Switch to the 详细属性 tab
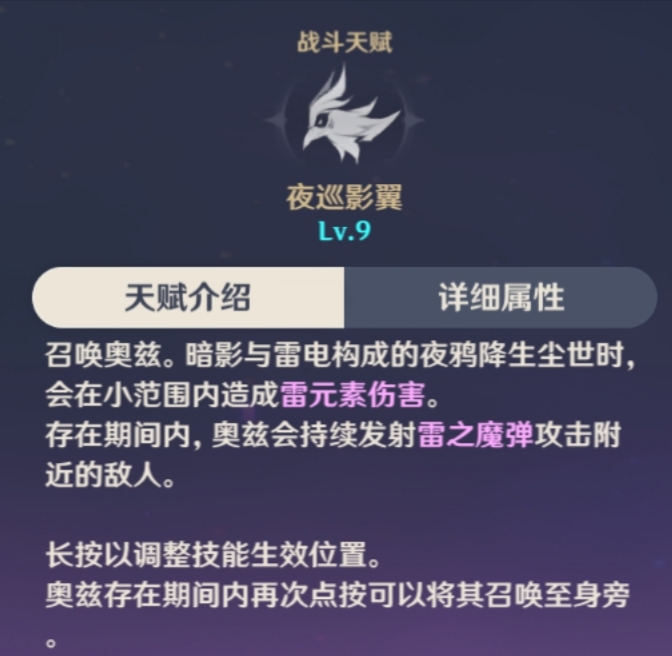 pyautogui.click(x=500, y=297)
